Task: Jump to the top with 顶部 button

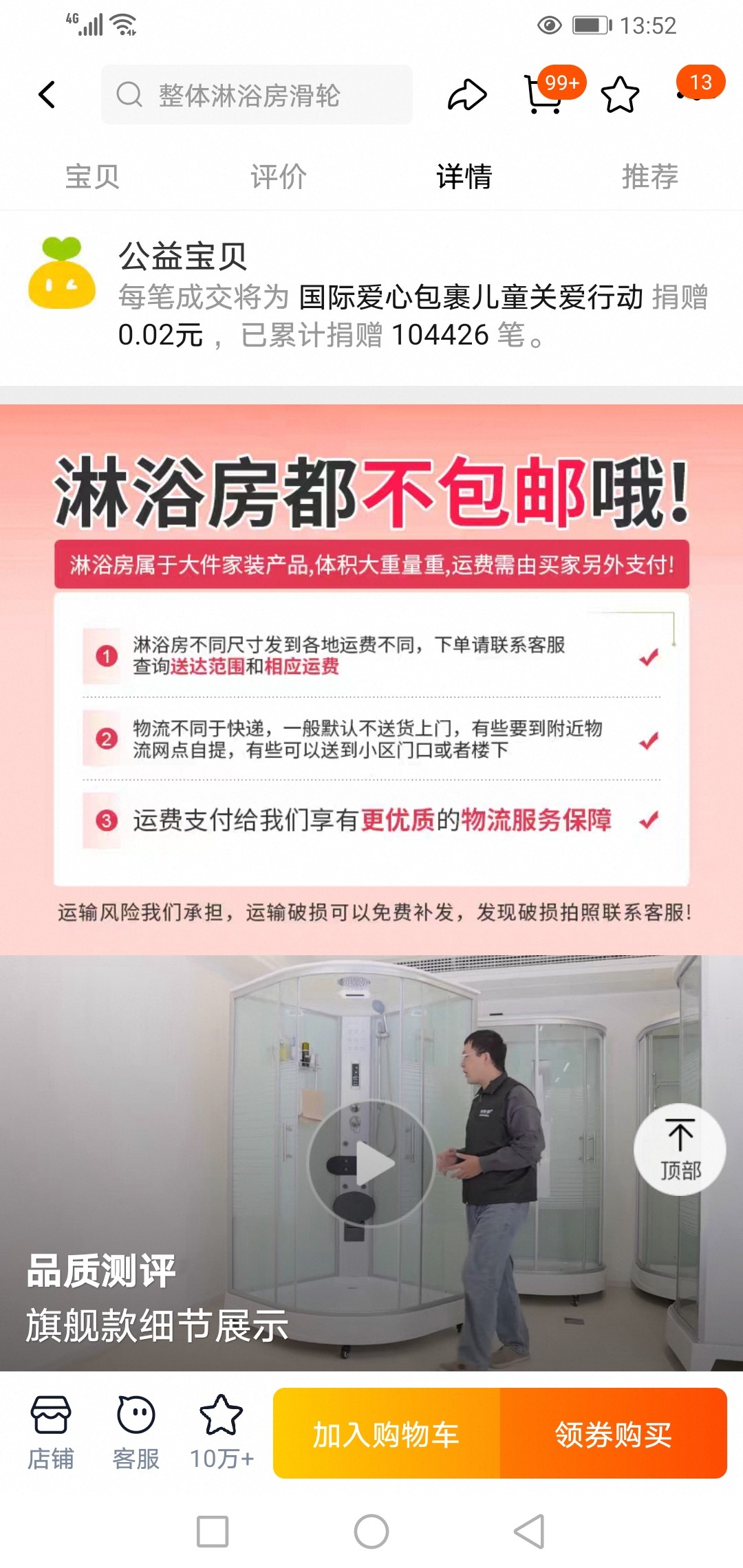Action: [680, 1150]
